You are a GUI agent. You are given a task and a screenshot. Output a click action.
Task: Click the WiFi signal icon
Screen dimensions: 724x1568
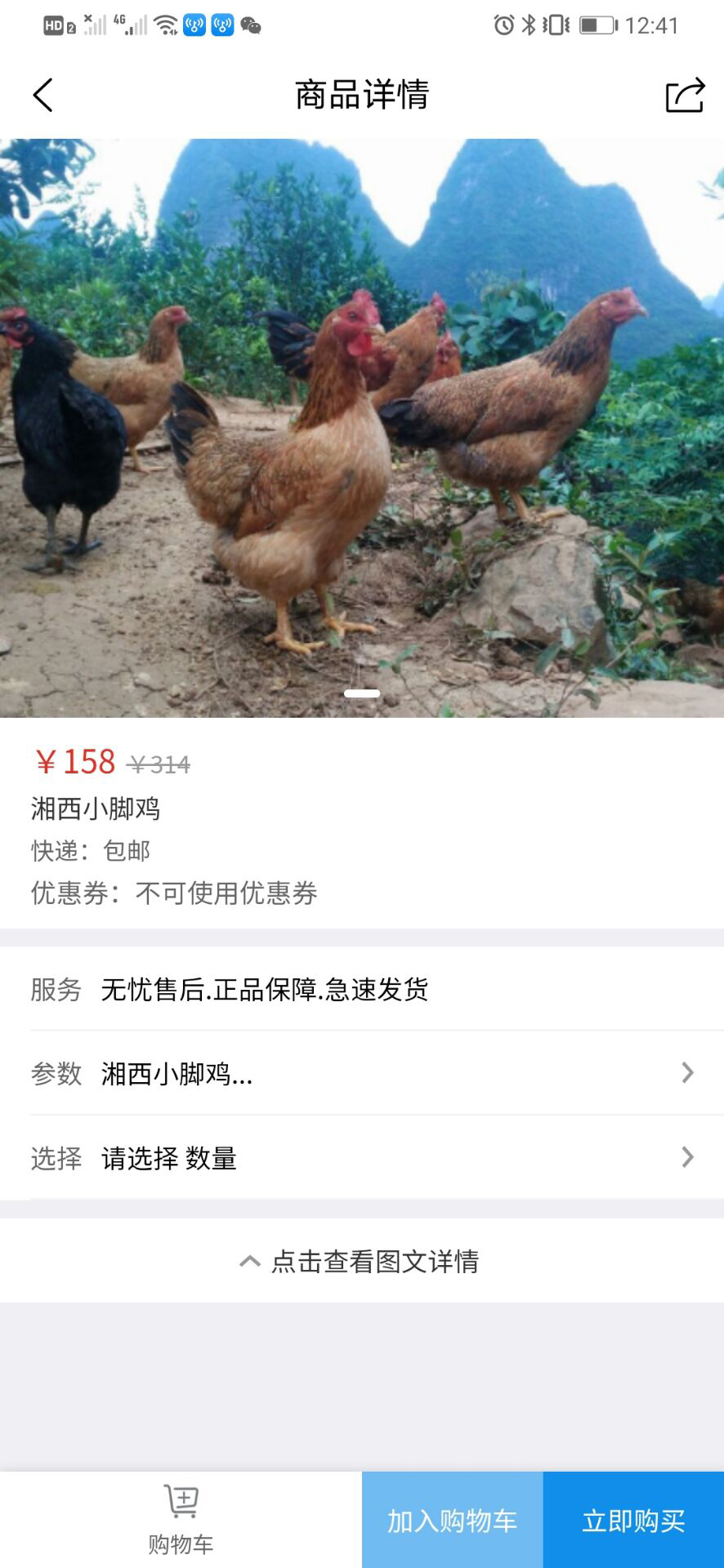point(168,24)
